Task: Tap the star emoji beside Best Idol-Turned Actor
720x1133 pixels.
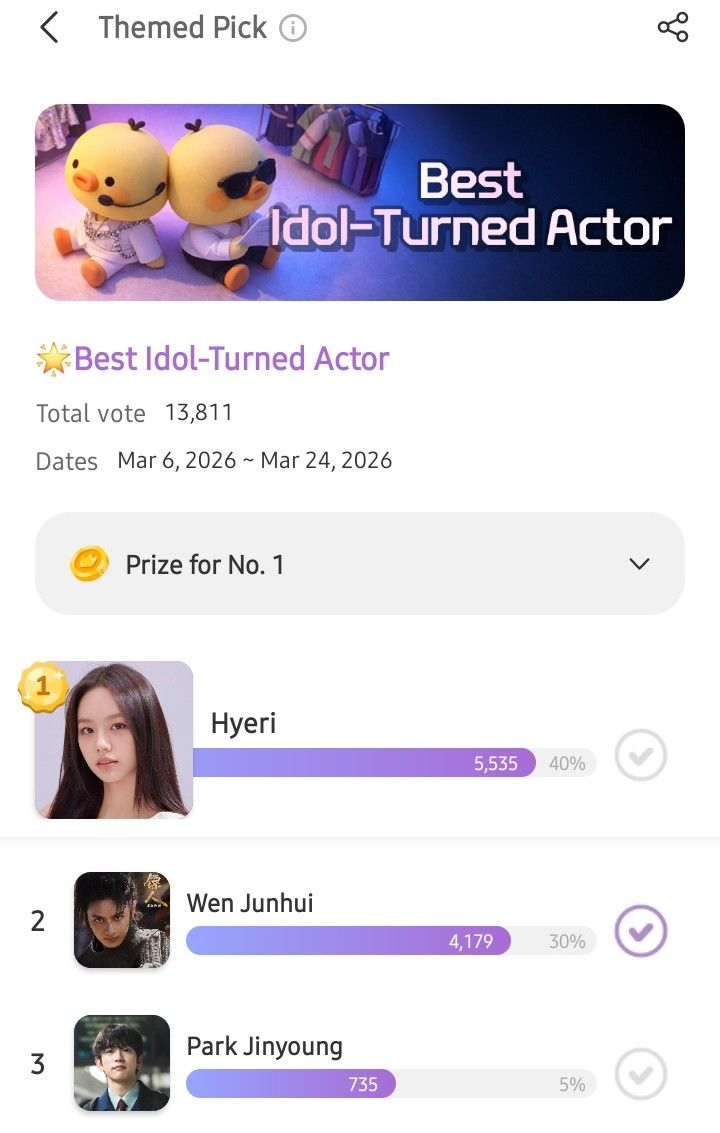Action: click(x=50, y=358)
